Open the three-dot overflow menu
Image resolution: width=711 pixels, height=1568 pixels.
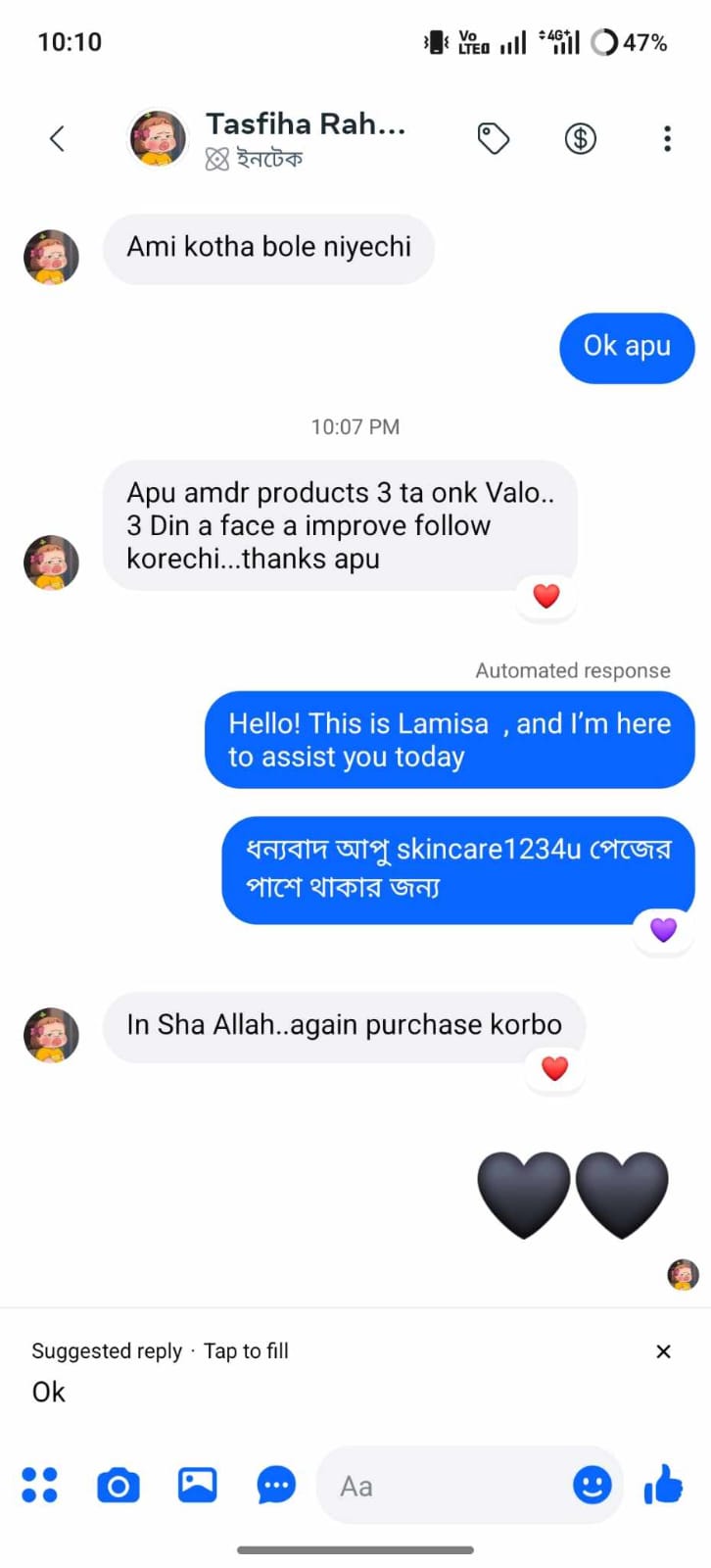667,138
